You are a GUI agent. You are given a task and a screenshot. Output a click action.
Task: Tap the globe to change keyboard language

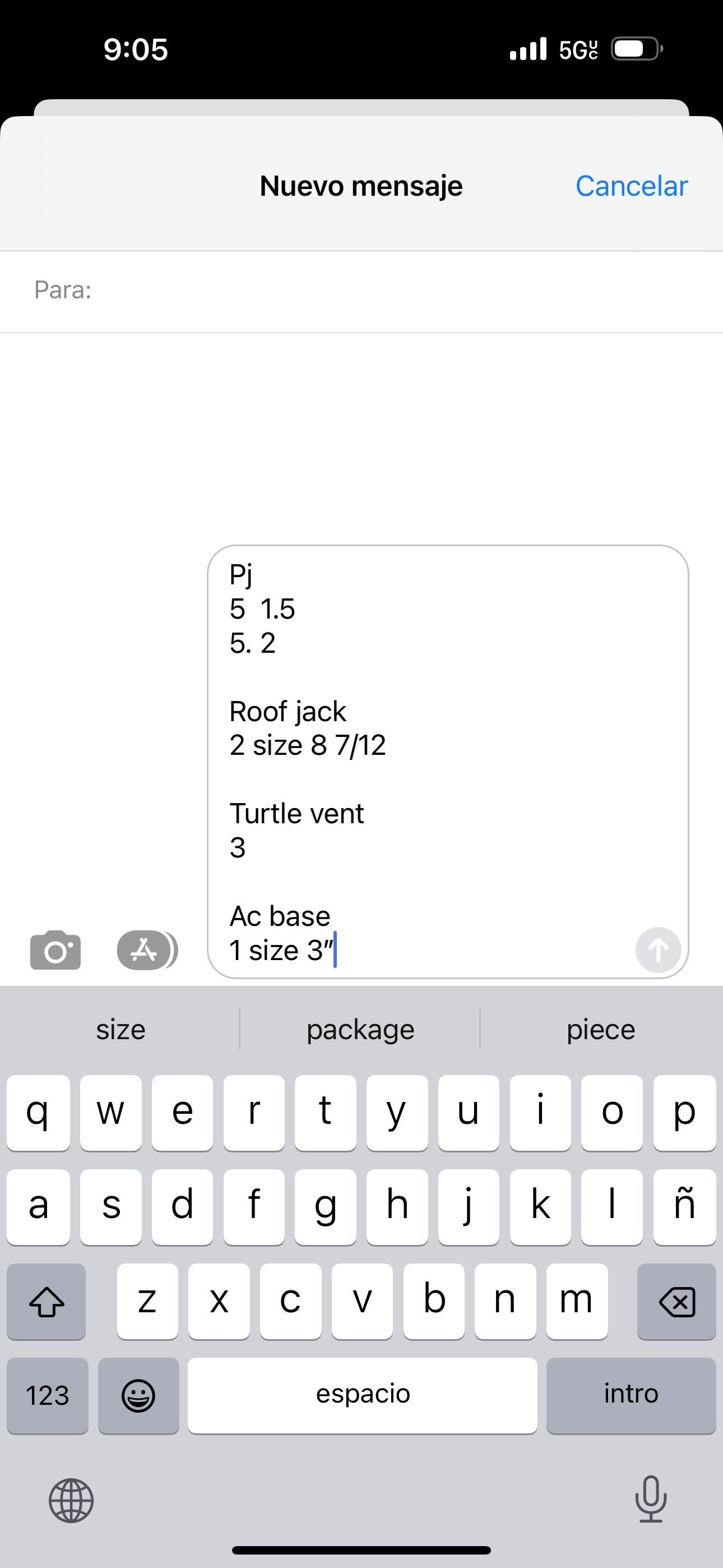(x=71, y=1501)
